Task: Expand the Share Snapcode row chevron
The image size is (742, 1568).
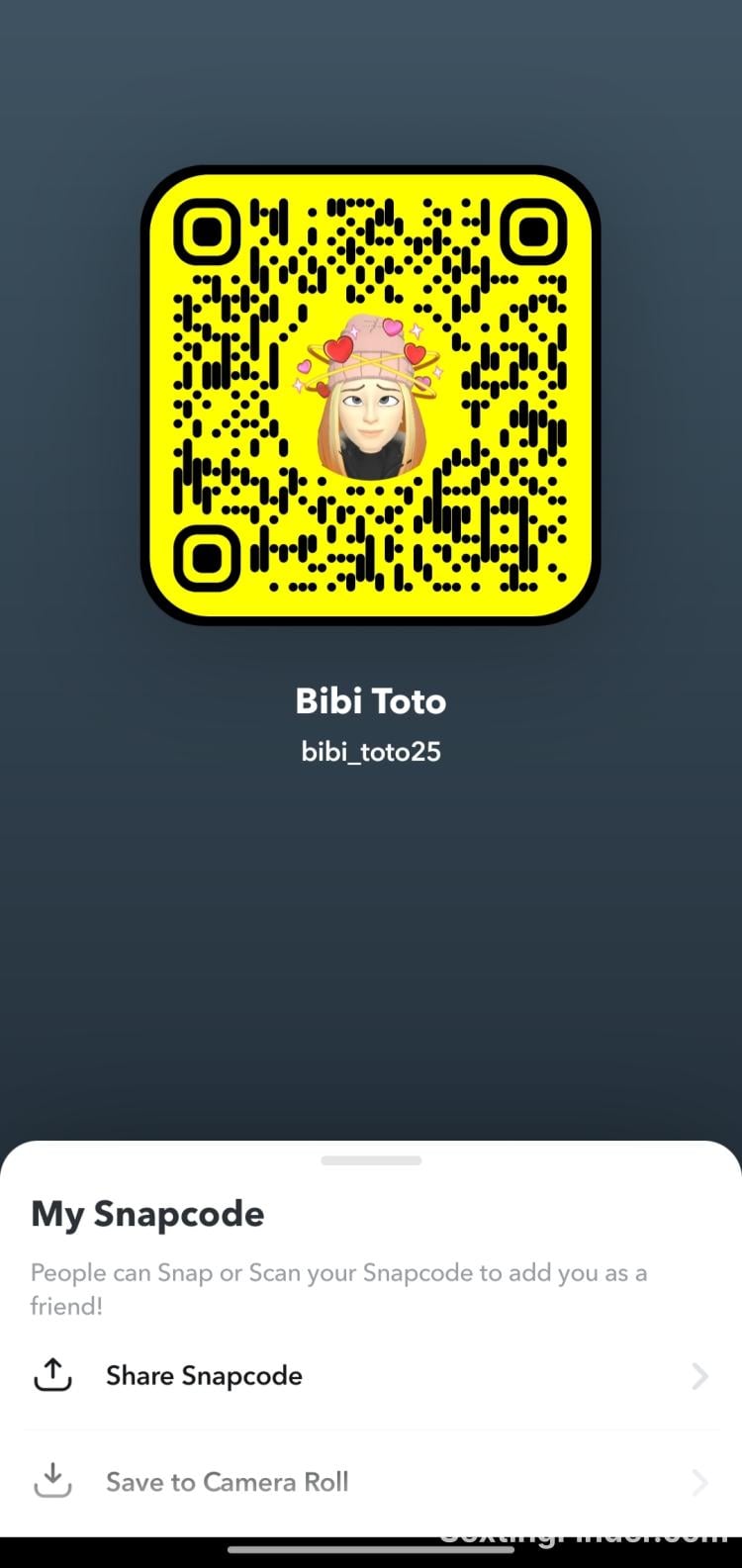Action: tap(698, 1376)
